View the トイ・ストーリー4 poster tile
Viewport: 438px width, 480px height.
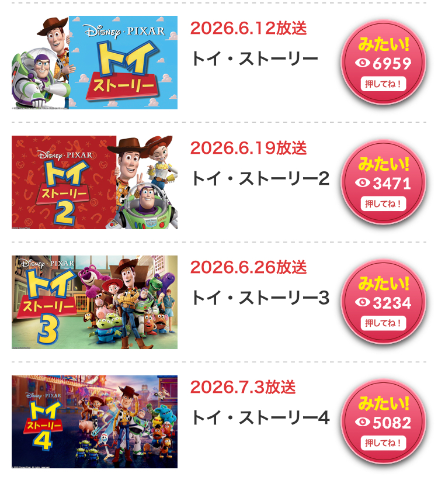[x=95, y=422]
